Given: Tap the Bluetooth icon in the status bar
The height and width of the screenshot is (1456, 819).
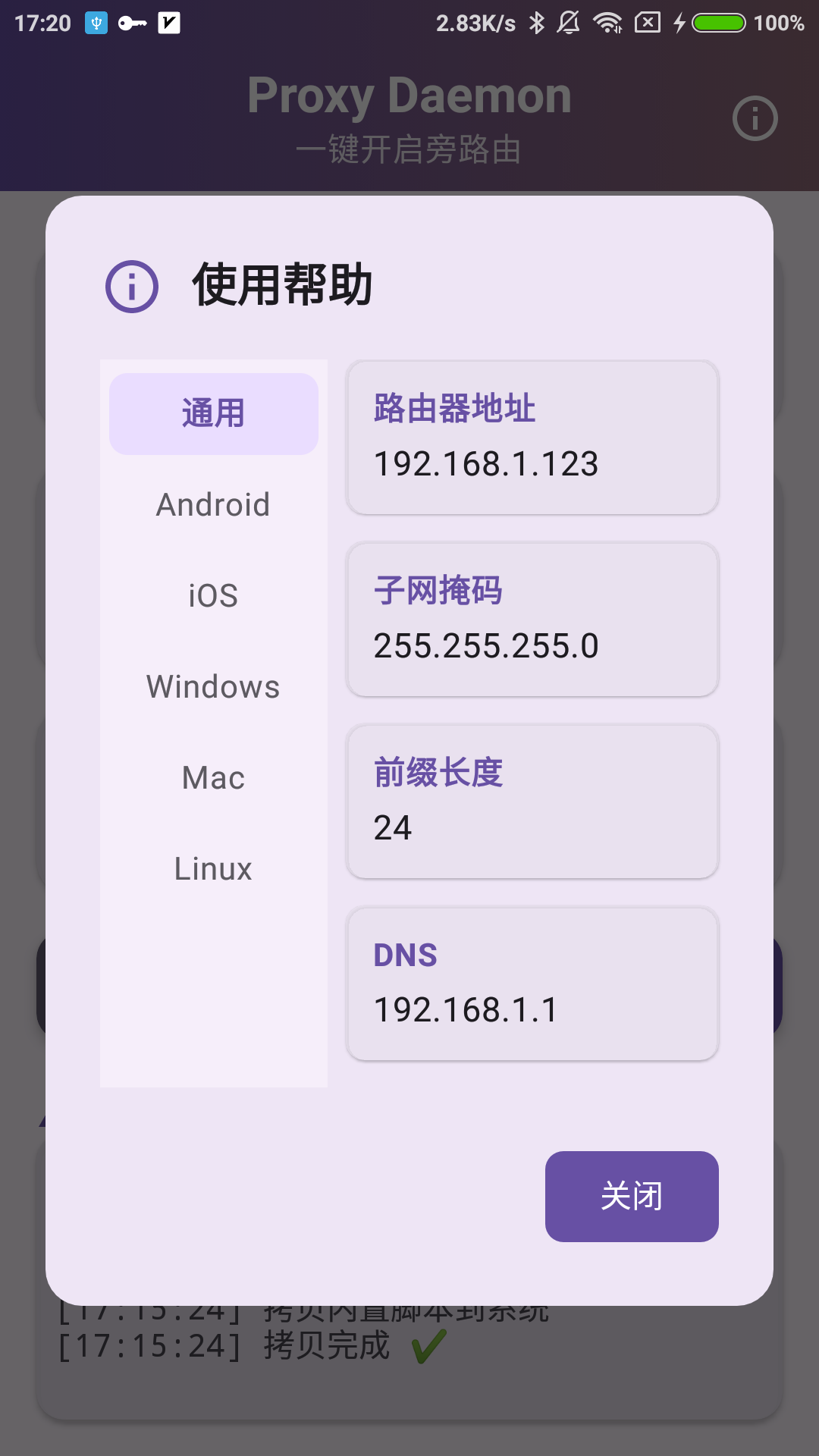Looking at the screenshot, I should [x=536, y=22].
